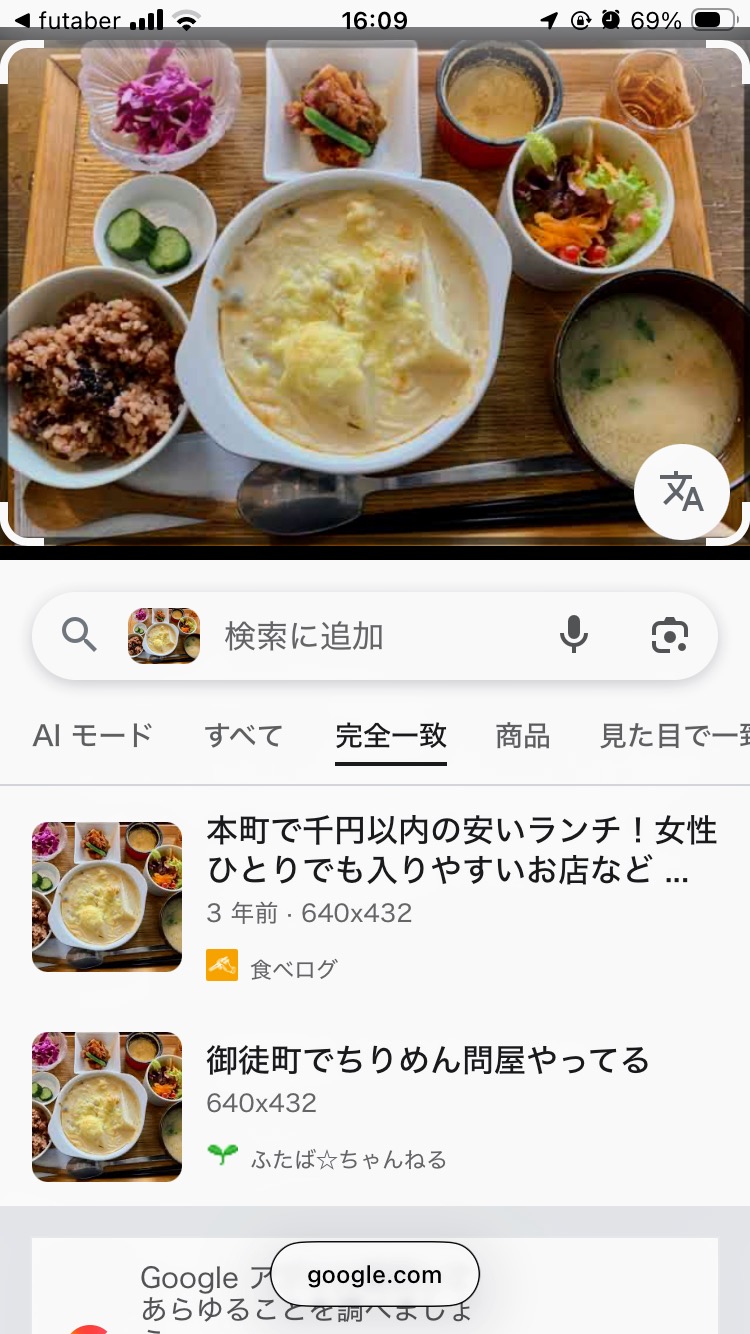Open the Google Lens camera icon
The width and height of the screenshot is (750, 1334).
[x=669, y=635]
